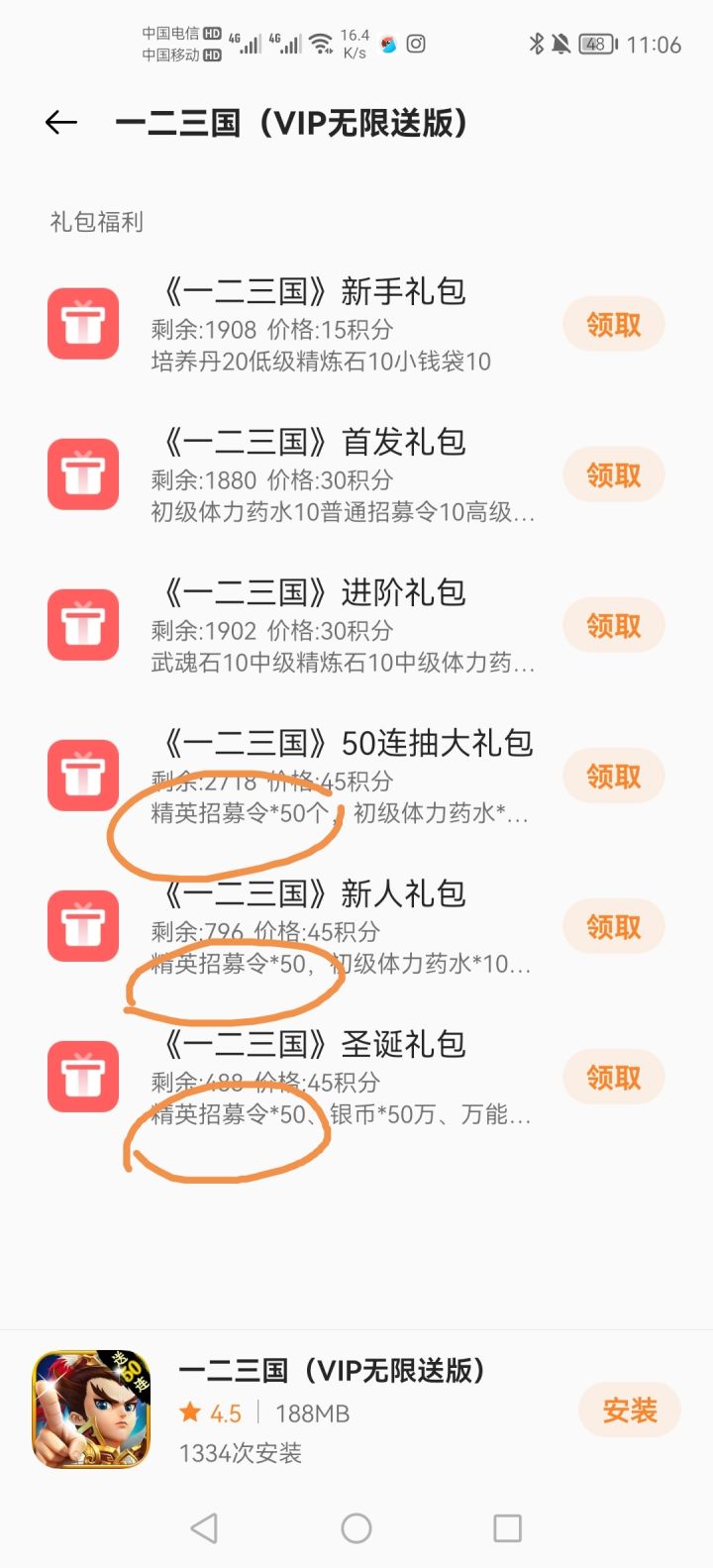The height and width of the screenshot is (1568, 713).
Task: Click the 进阶礼包 gift icon
Action: point(83,624)
